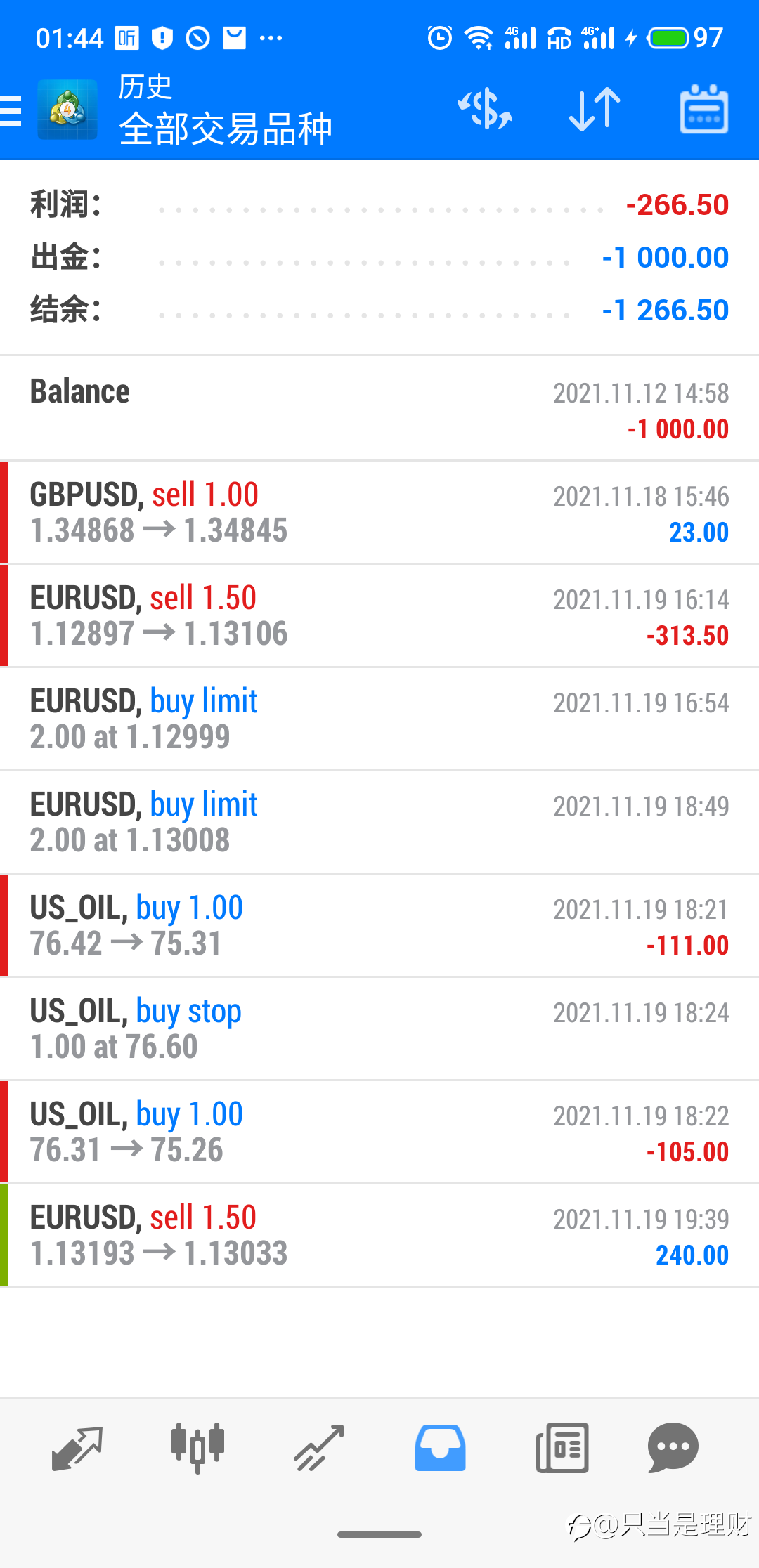Open the Balance -1 000.00 entry

(379, 409)
